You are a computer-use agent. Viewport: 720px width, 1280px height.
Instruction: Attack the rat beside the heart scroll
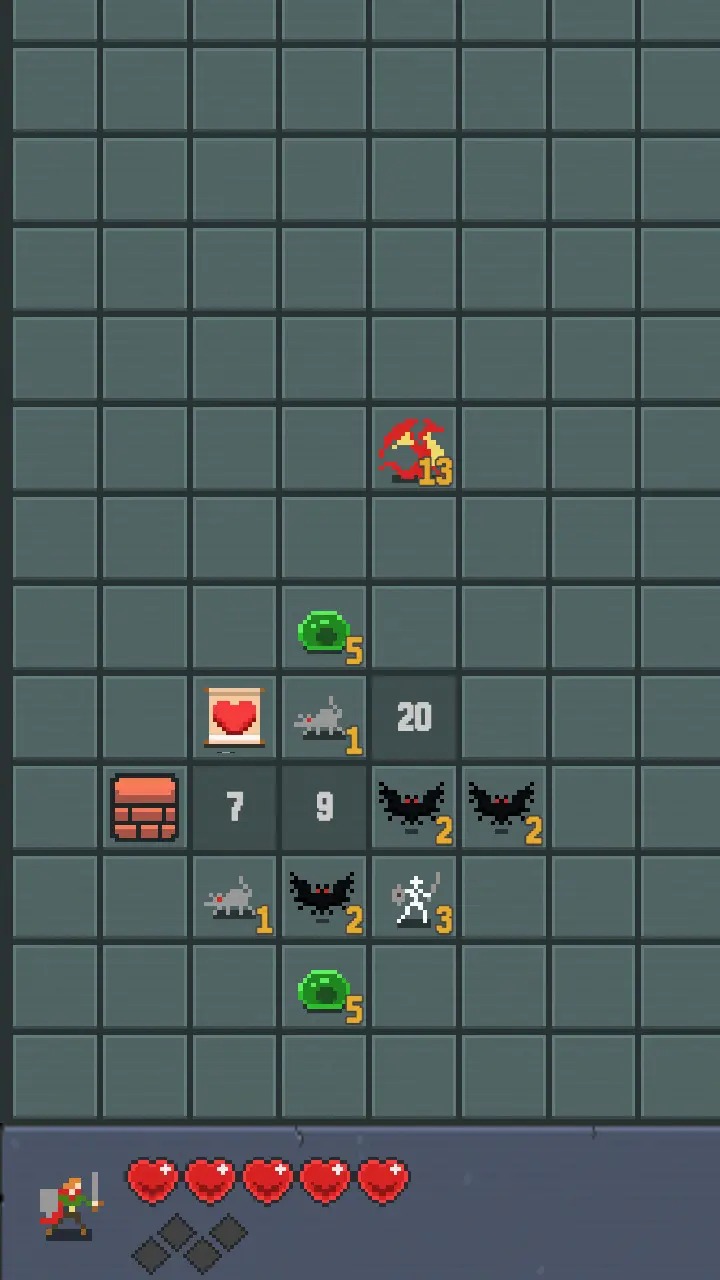tap(324, 718)
